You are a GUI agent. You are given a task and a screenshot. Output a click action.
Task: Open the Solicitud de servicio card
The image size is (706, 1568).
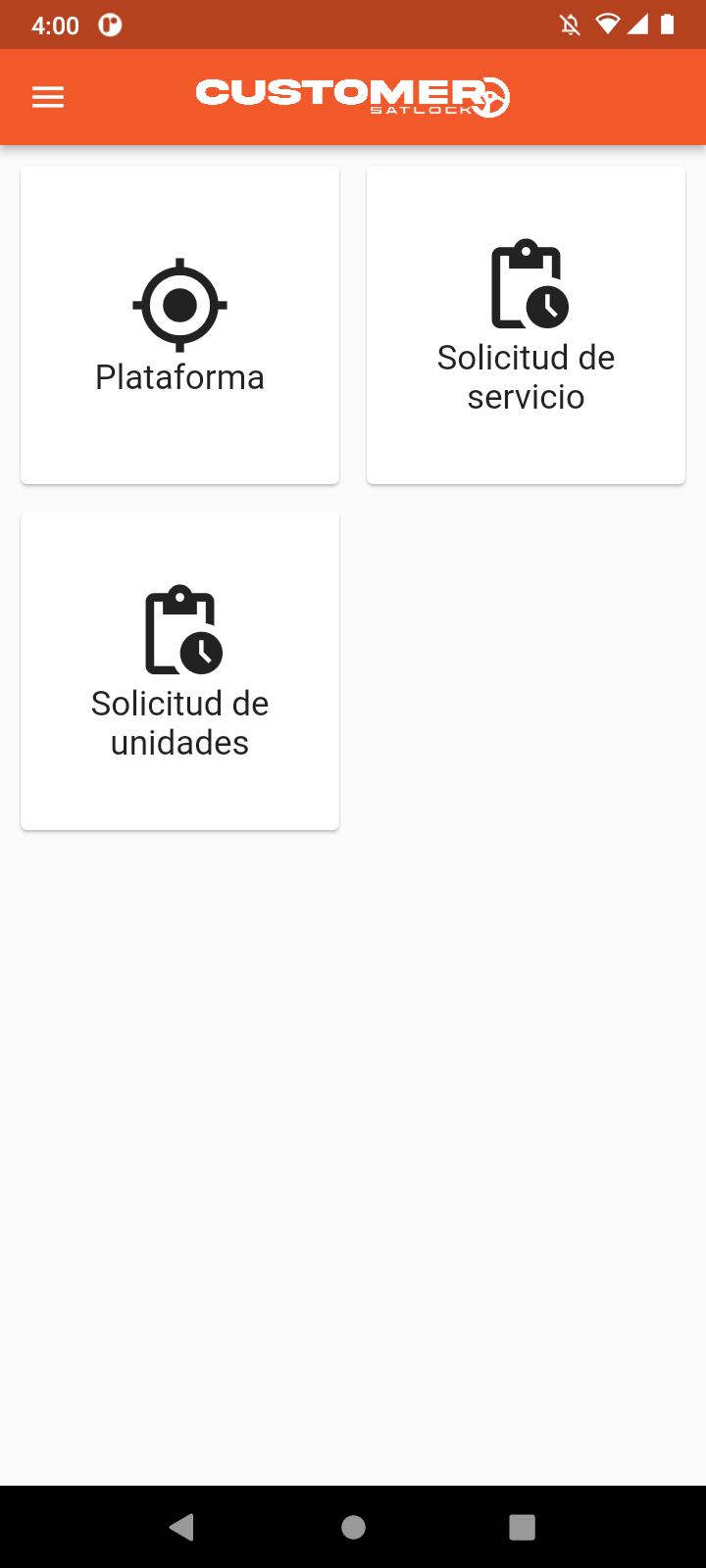pyautogui.click(x=526, y=324)
